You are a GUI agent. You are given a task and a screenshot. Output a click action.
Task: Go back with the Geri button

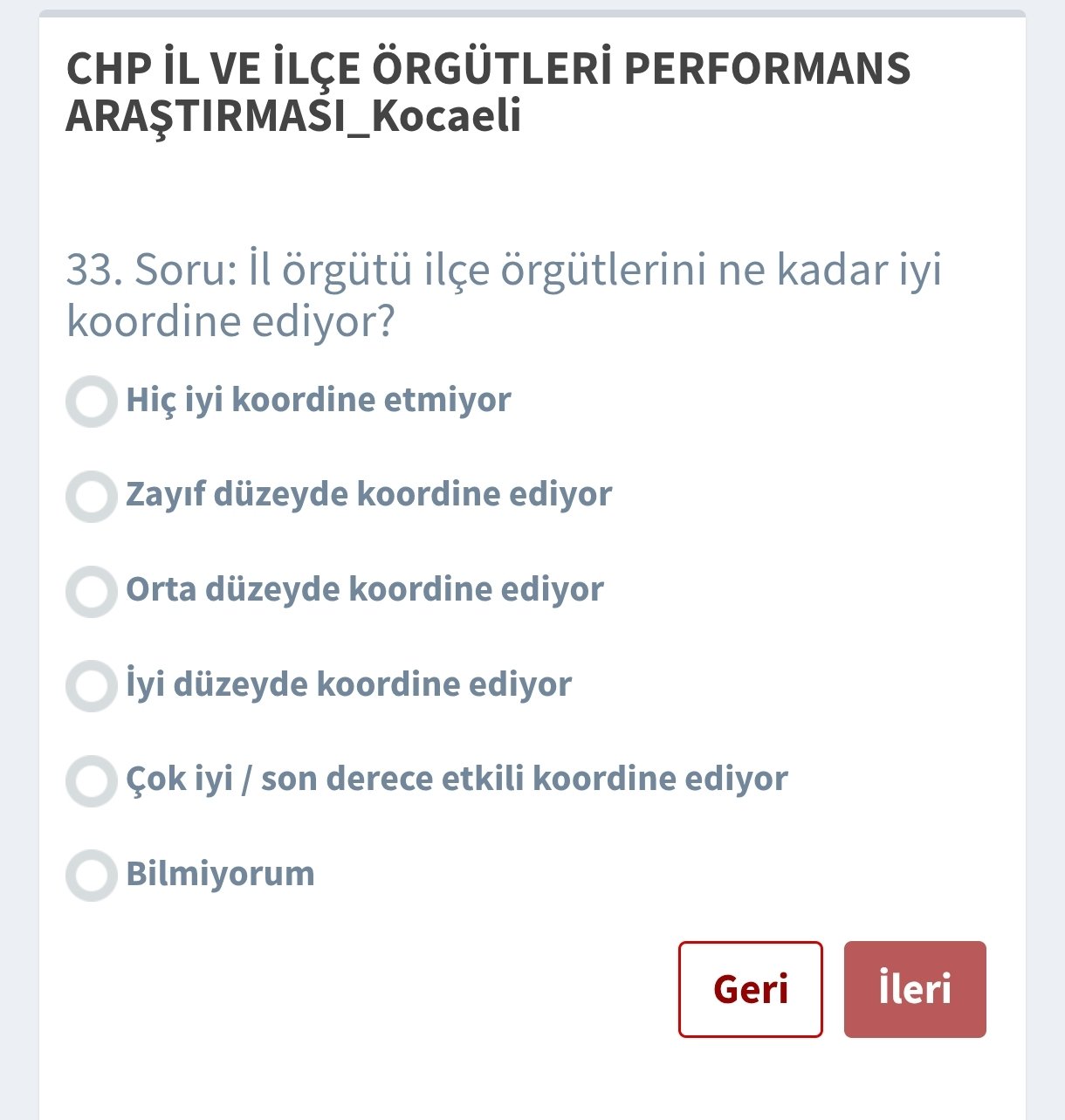[750, 989]
